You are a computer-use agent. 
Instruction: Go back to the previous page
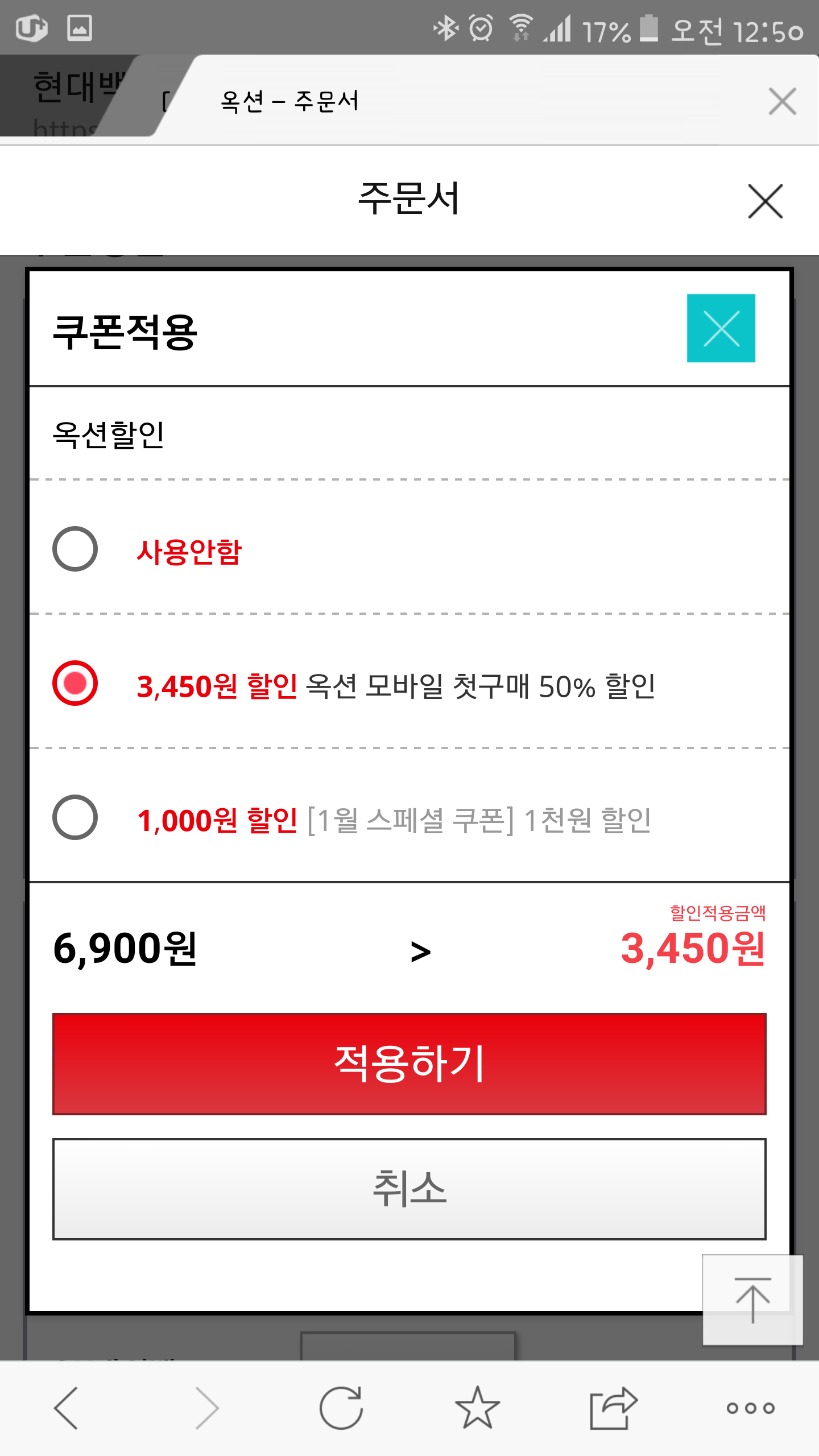[67, 1408]
